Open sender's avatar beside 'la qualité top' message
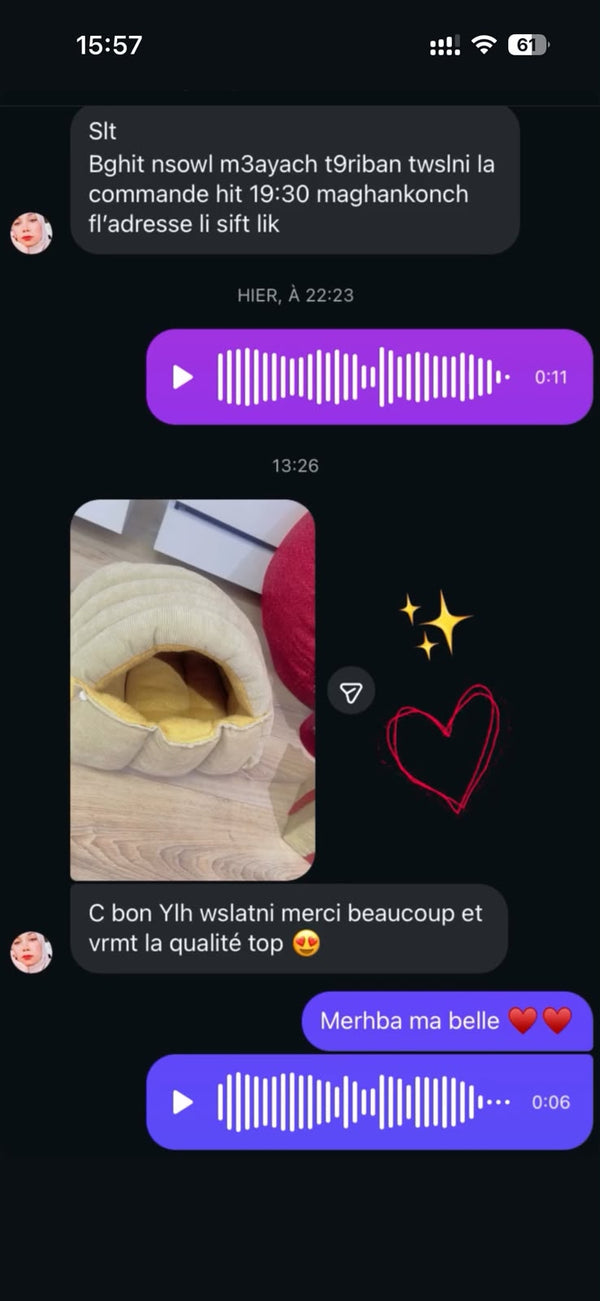 point(31,952)
